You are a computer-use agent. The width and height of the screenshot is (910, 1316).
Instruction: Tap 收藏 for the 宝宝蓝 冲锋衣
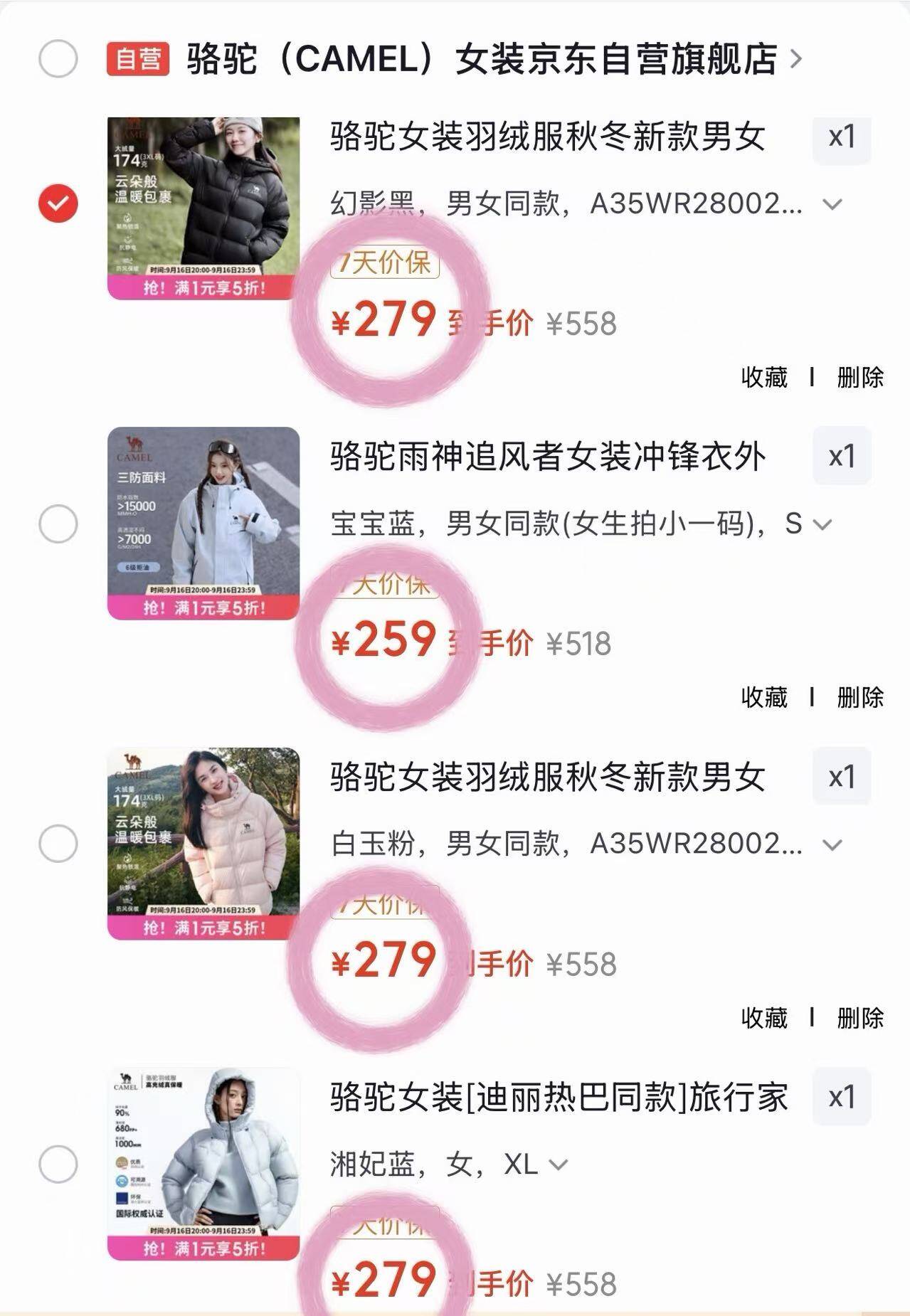(764, 697)
